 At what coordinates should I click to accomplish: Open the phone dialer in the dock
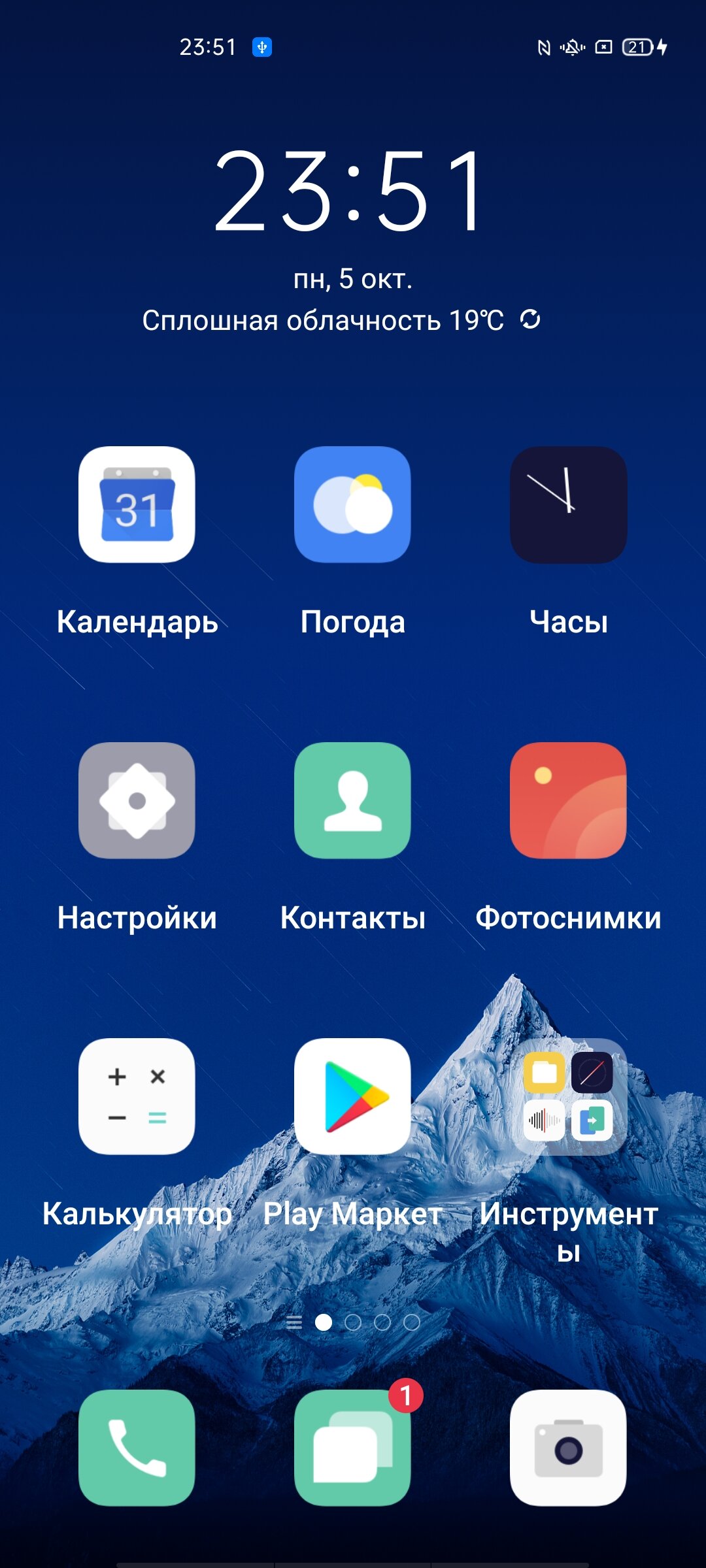point(137,1448)
